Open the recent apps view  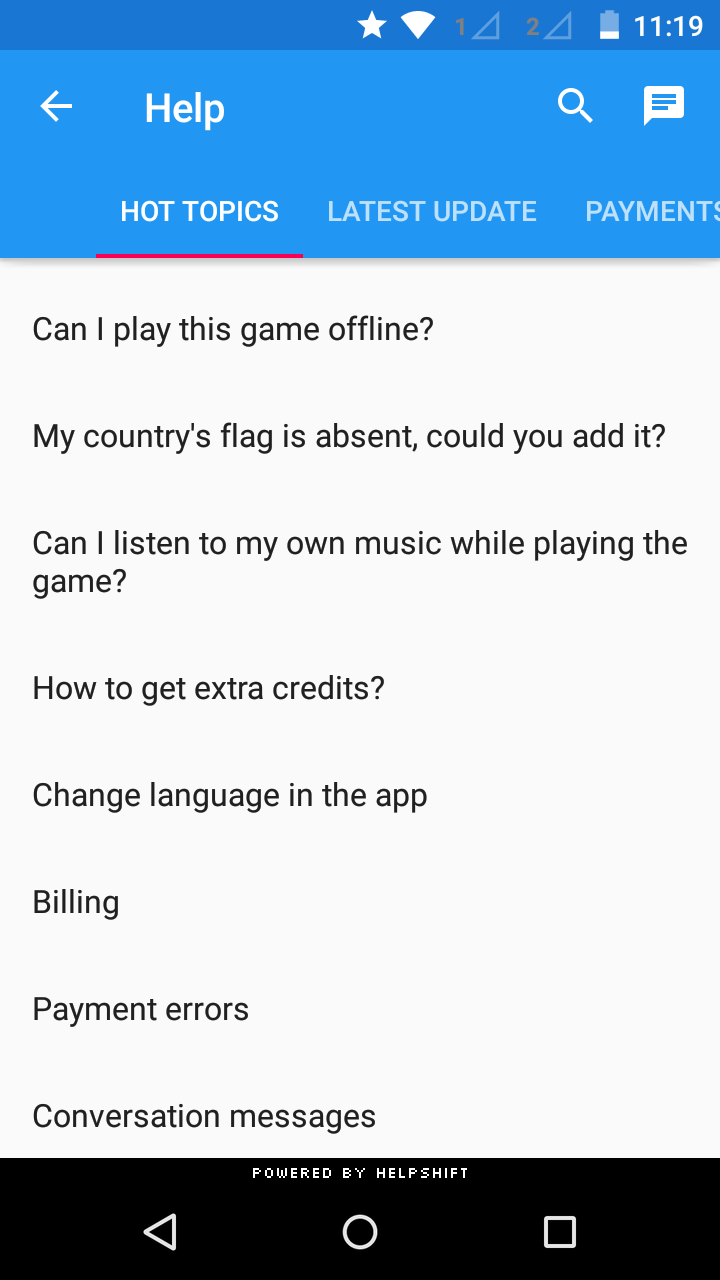point(559,1232)
